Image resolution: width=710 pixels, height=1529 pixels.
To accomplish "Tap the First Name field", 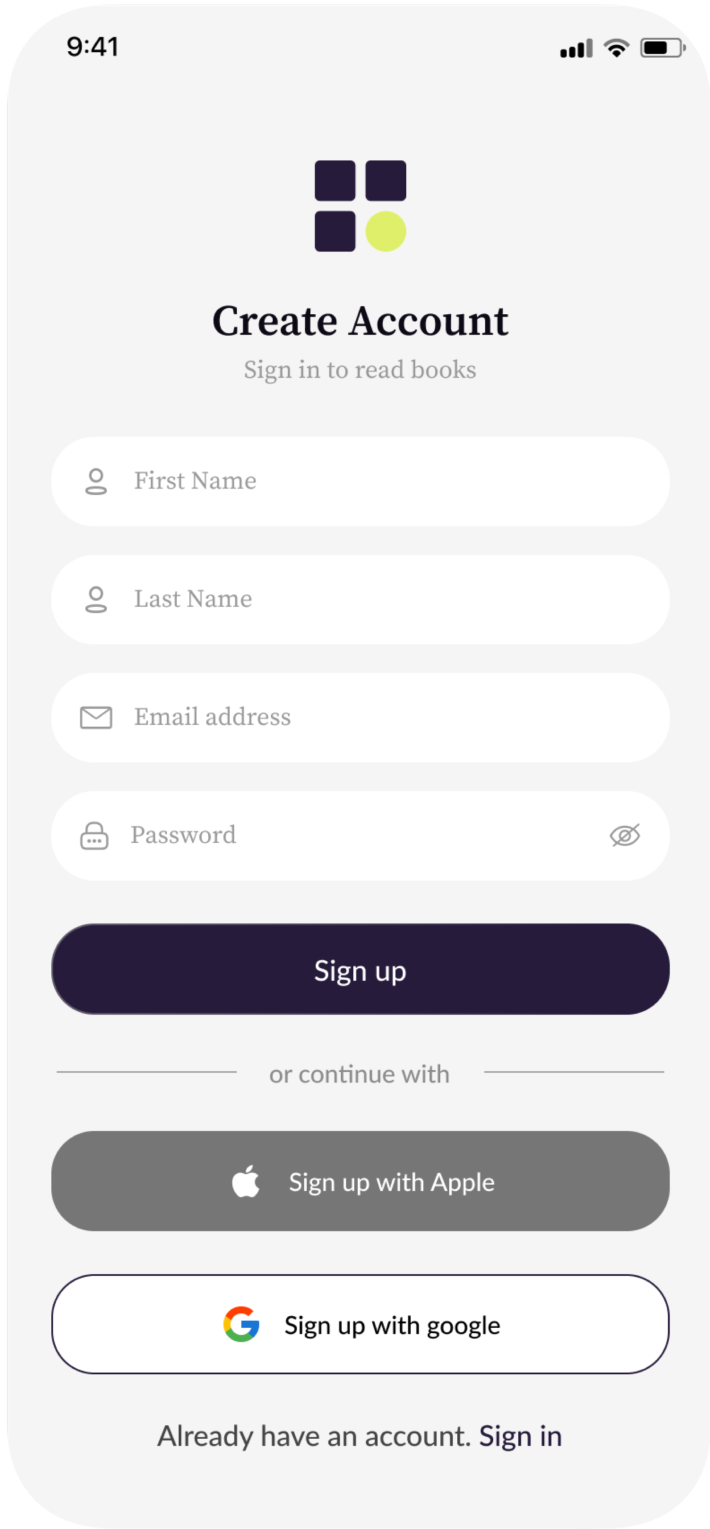I will 360,481.
